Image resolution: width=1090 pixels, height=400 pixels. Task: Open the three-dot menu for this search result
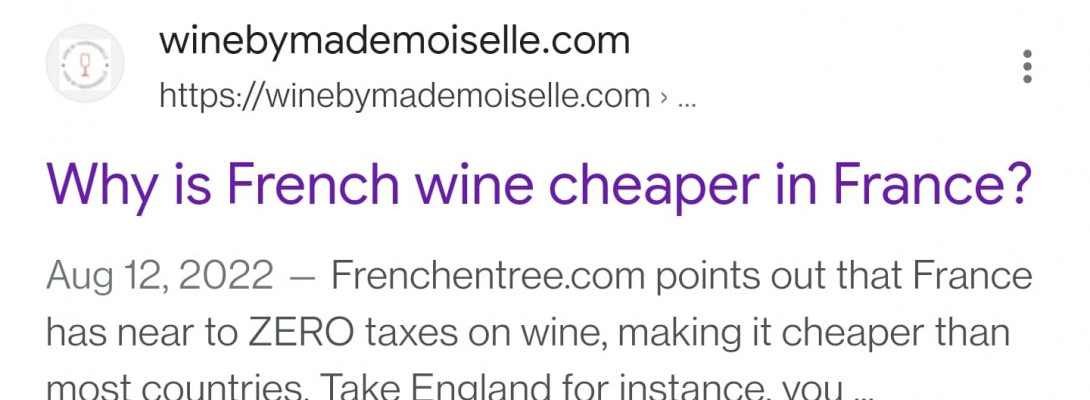click(x=1026, y=67)
